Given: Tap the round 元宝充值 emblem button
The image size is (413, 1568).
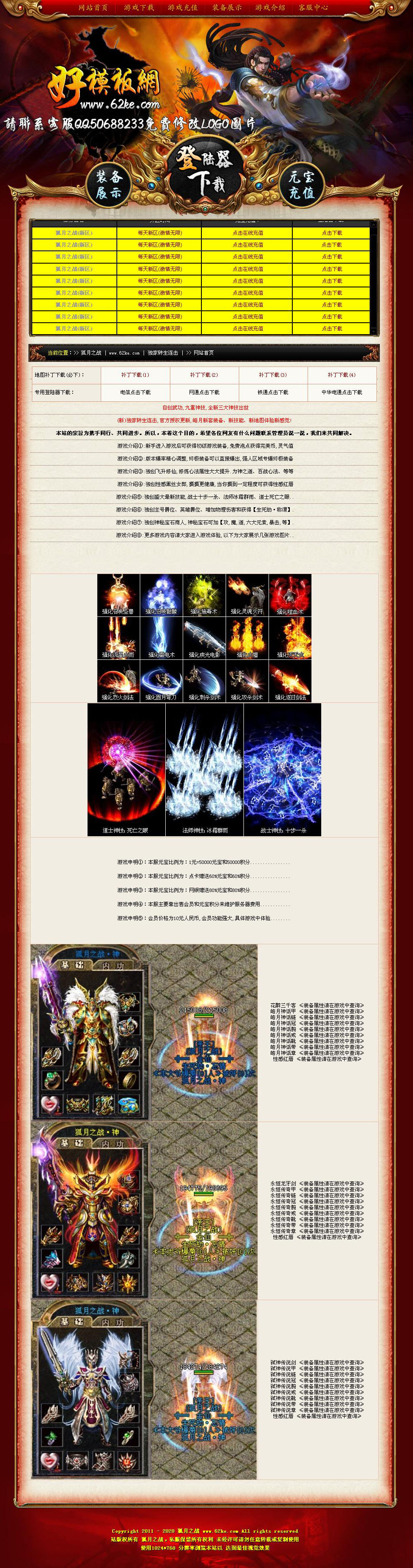Looking at the screenshot, I should (301, 185).
